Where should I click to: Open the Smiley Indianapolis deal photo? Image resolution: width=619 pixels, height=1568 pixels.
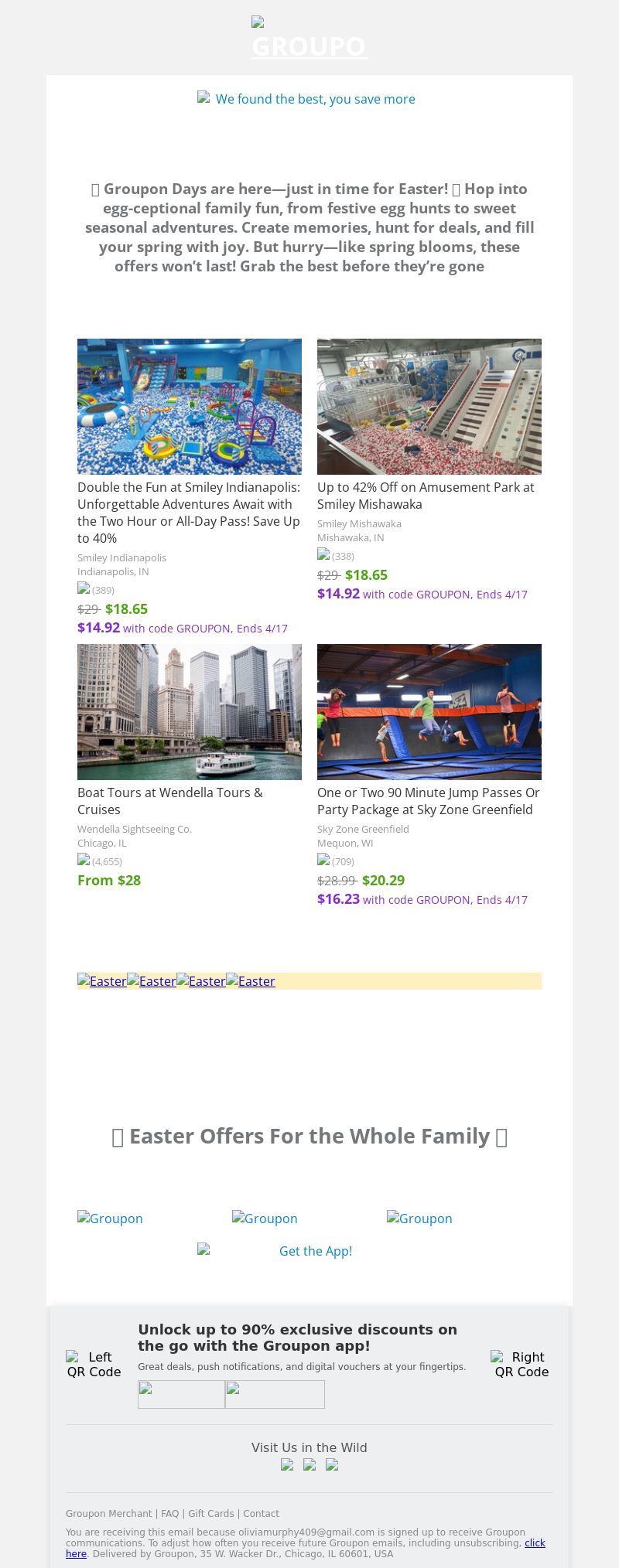coord(190,406)
